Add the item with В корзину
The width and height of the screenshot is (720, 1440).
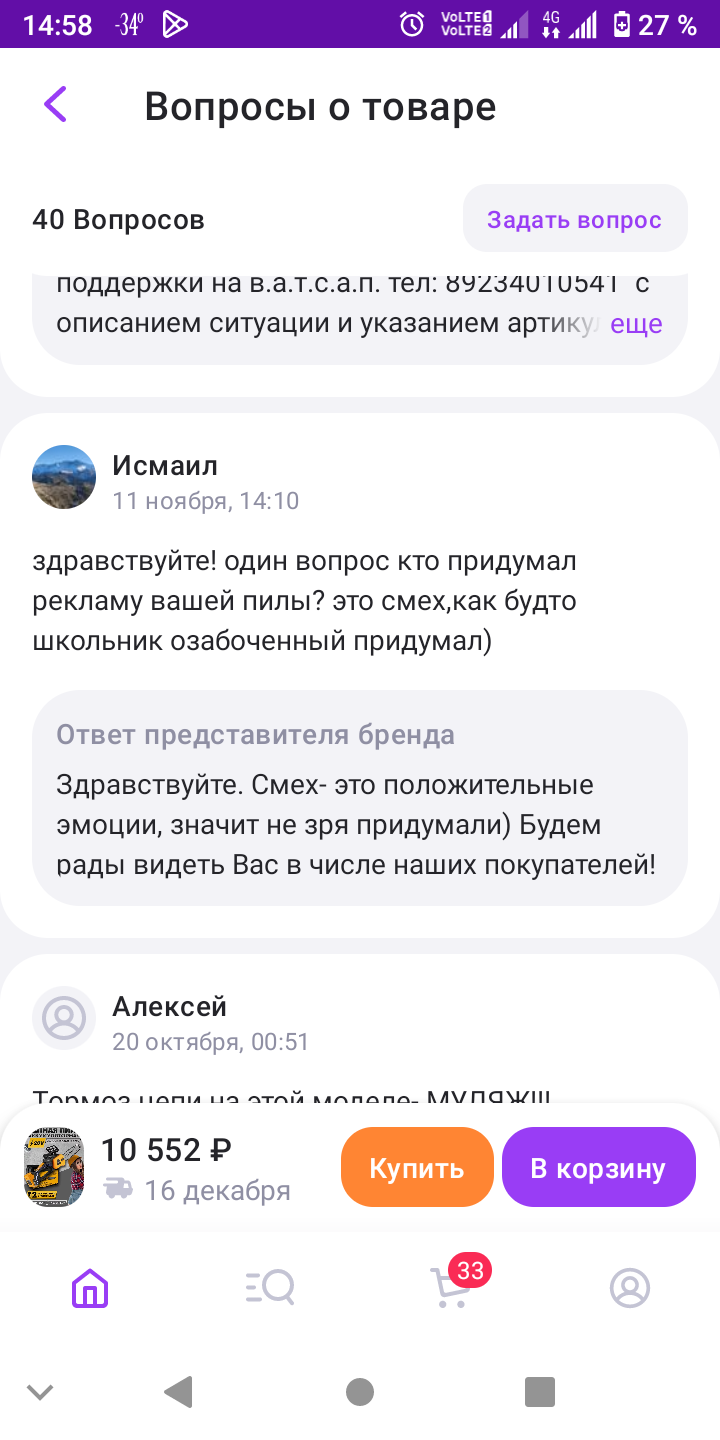598,1167
